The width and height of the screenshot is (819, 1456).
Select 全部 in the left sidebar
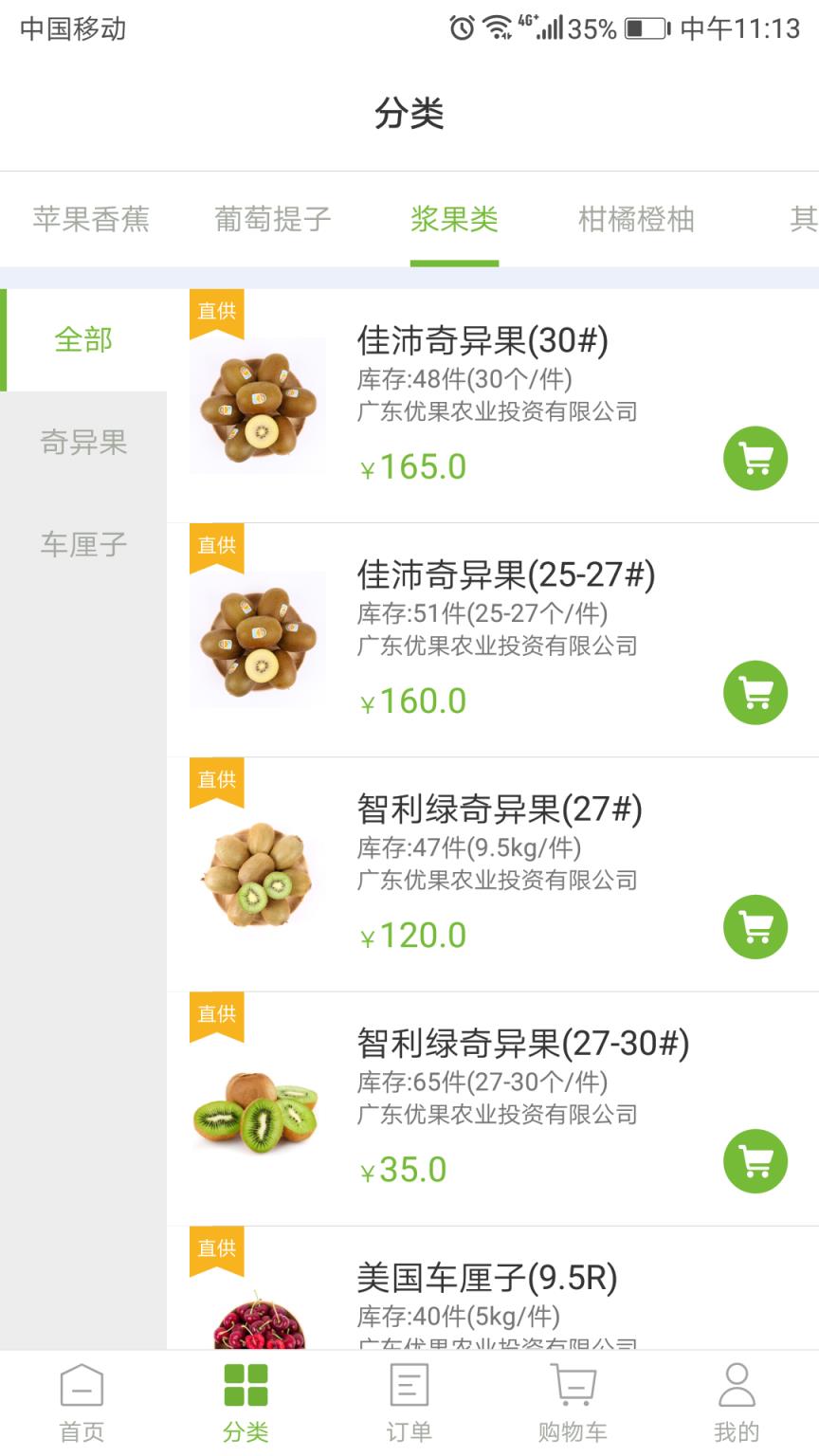click(83, 339)
